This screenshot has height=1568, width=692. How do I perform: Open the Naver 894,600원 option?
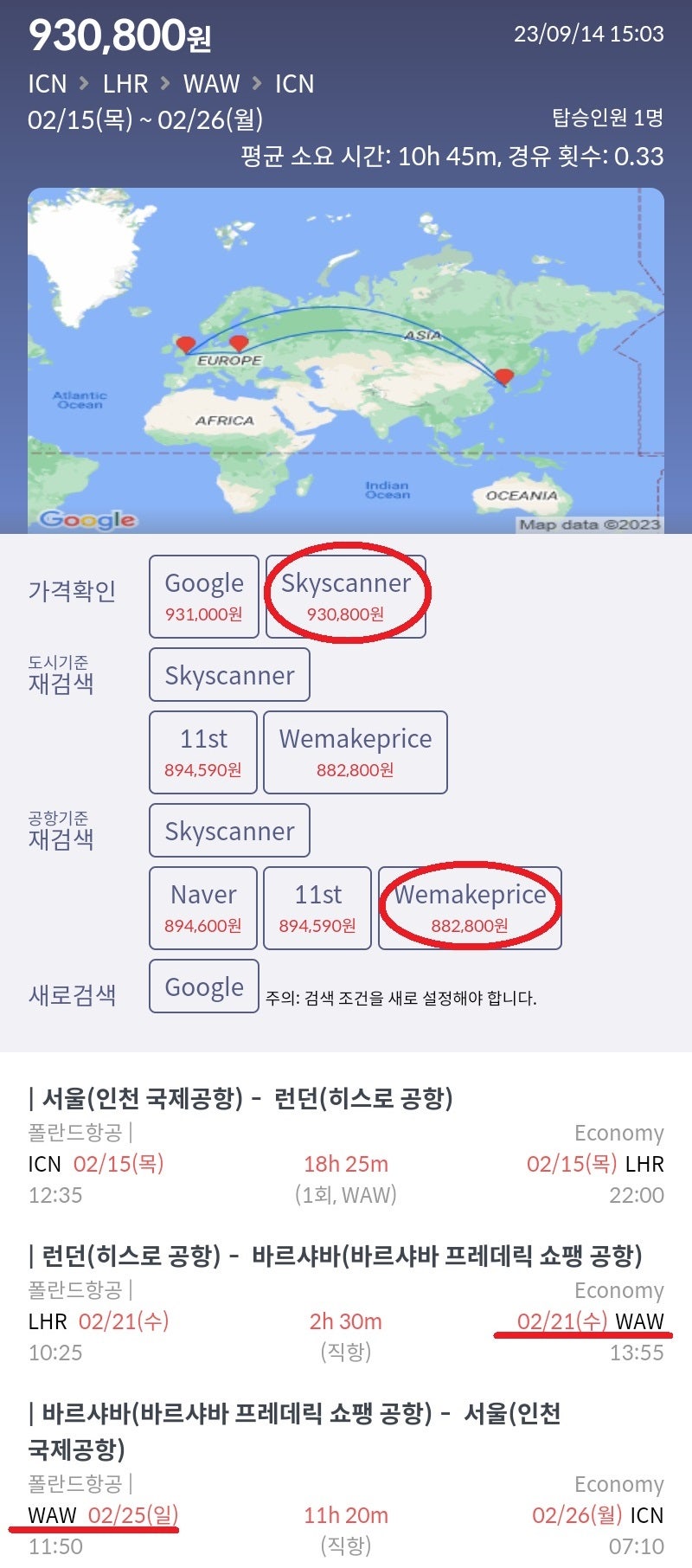tap(203, 908)
